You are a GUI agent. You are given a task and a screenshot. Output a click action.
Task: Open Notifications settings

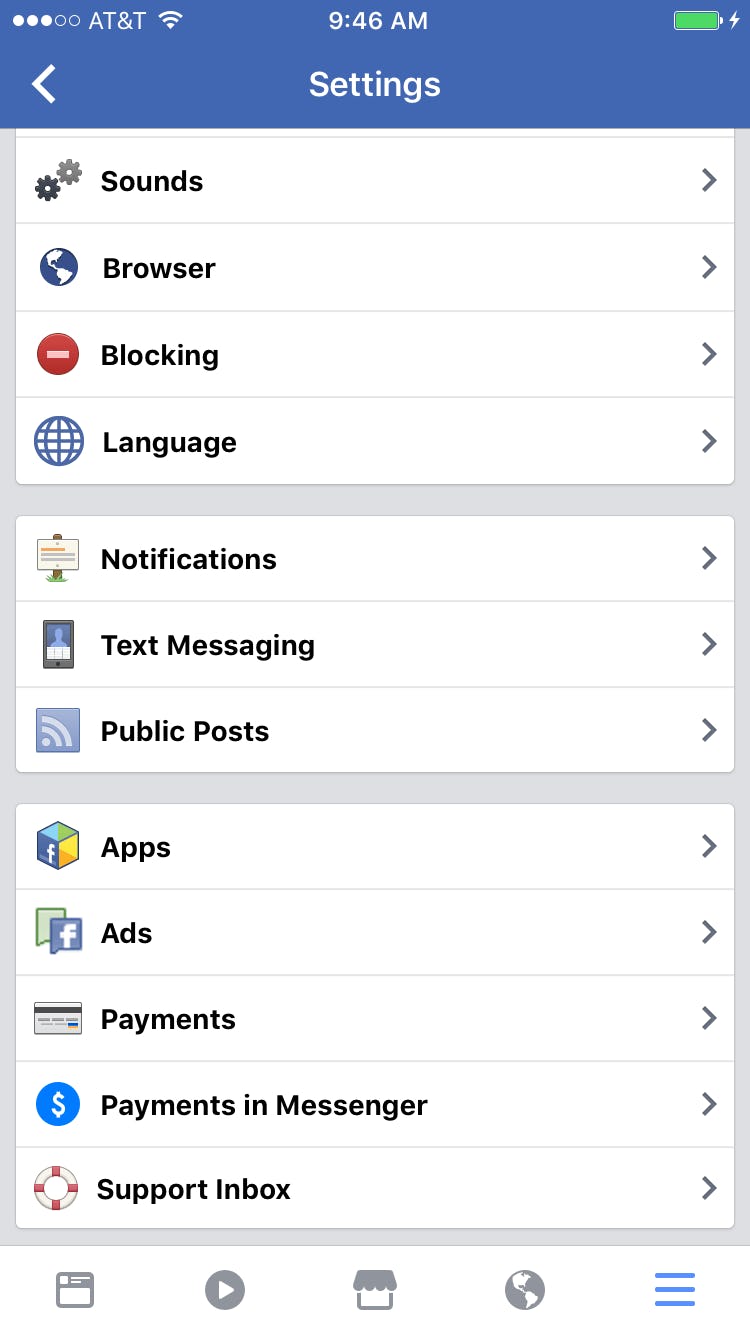(375, 559)
